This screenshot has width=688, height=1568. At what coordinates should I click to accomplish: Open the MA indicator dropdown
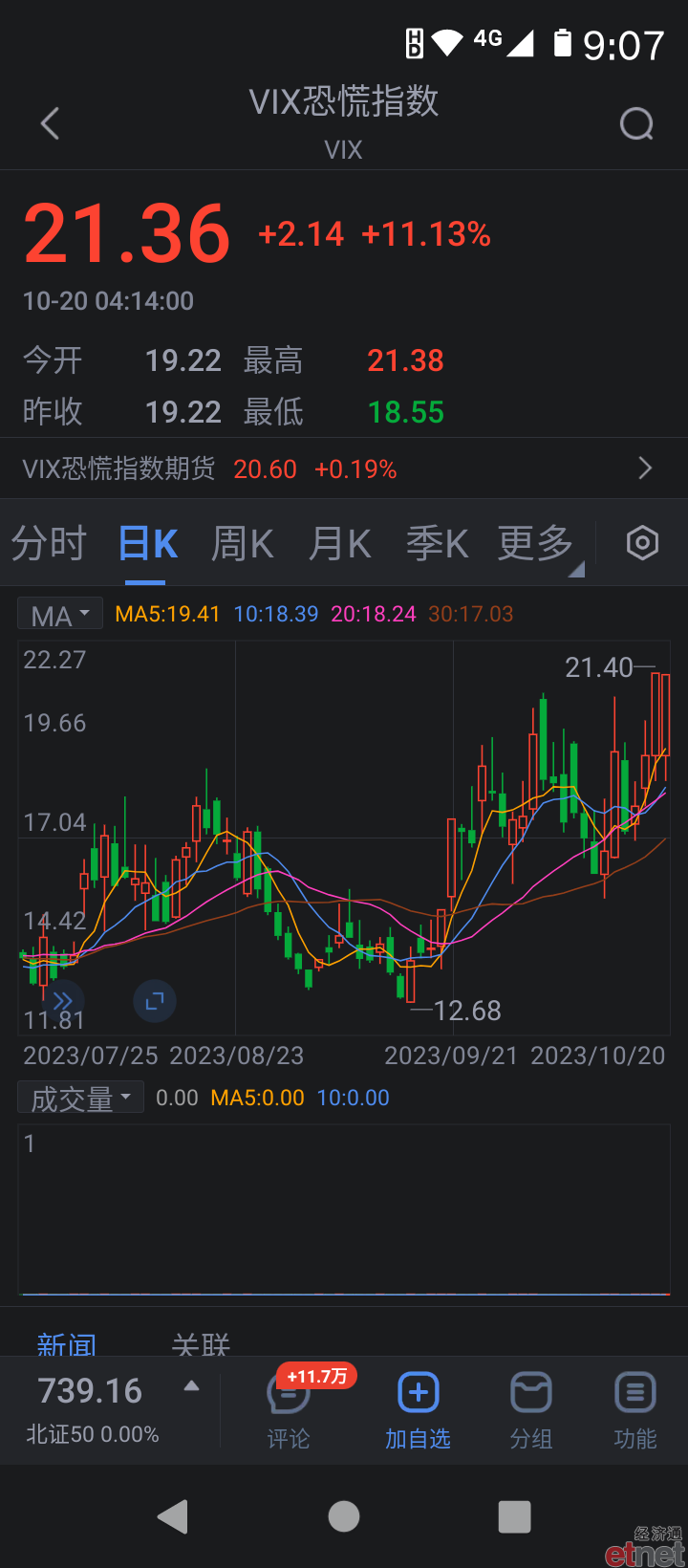click(x=60, y=614)
